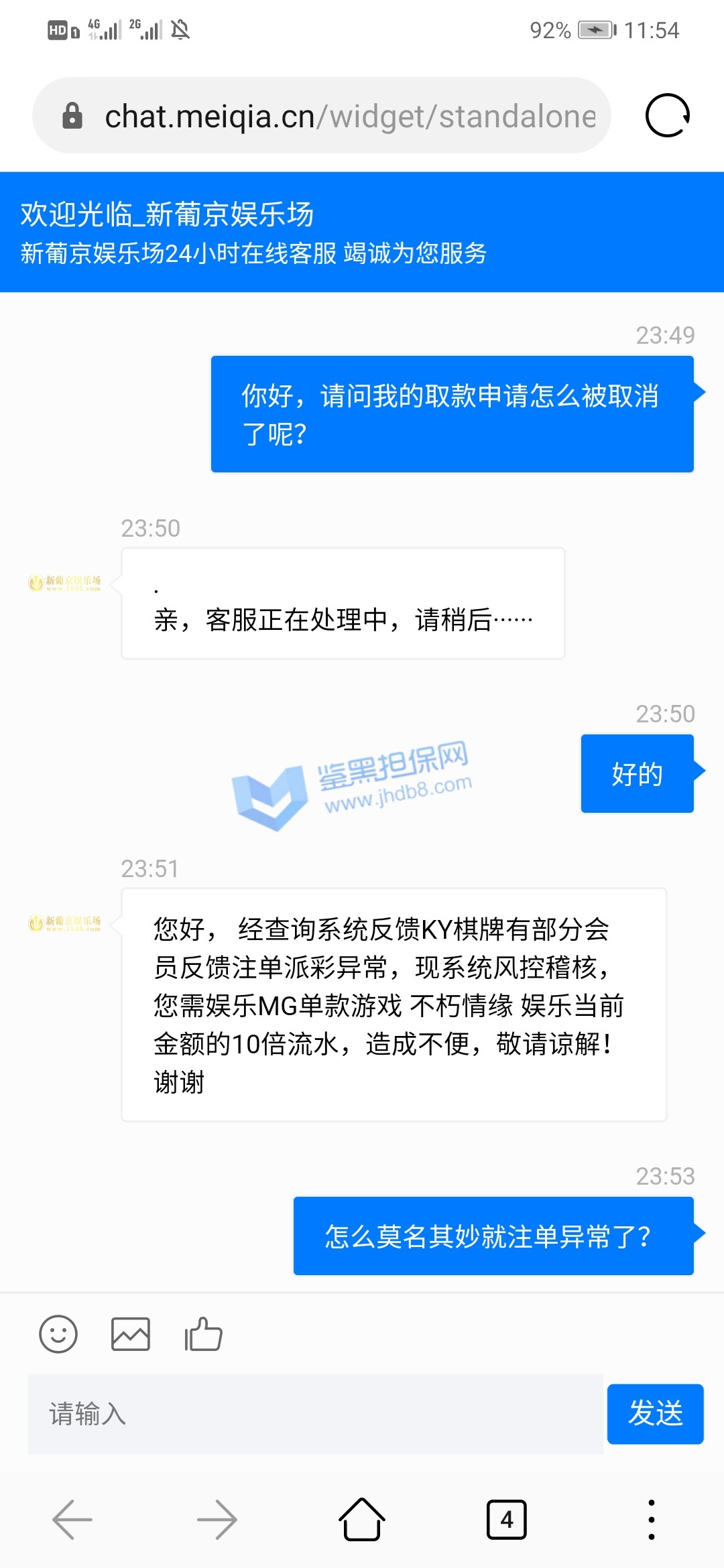Reload the page with the refresh icon

click(667, 115)
